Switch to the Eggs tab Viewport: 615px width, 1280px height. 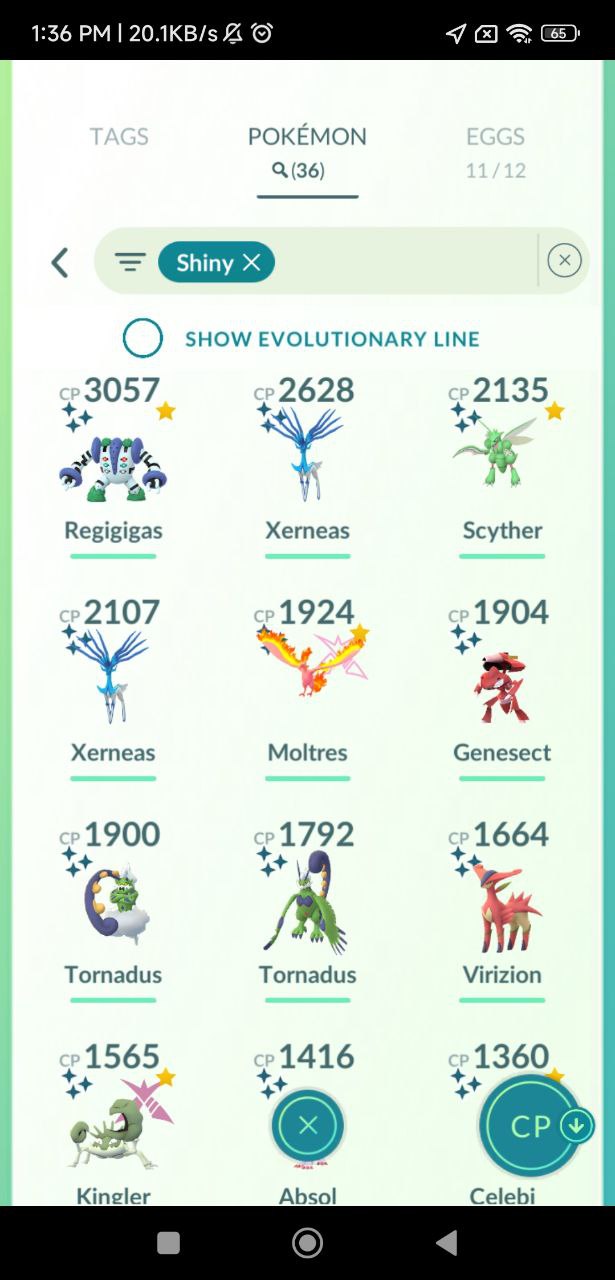[x=495, y=151]
